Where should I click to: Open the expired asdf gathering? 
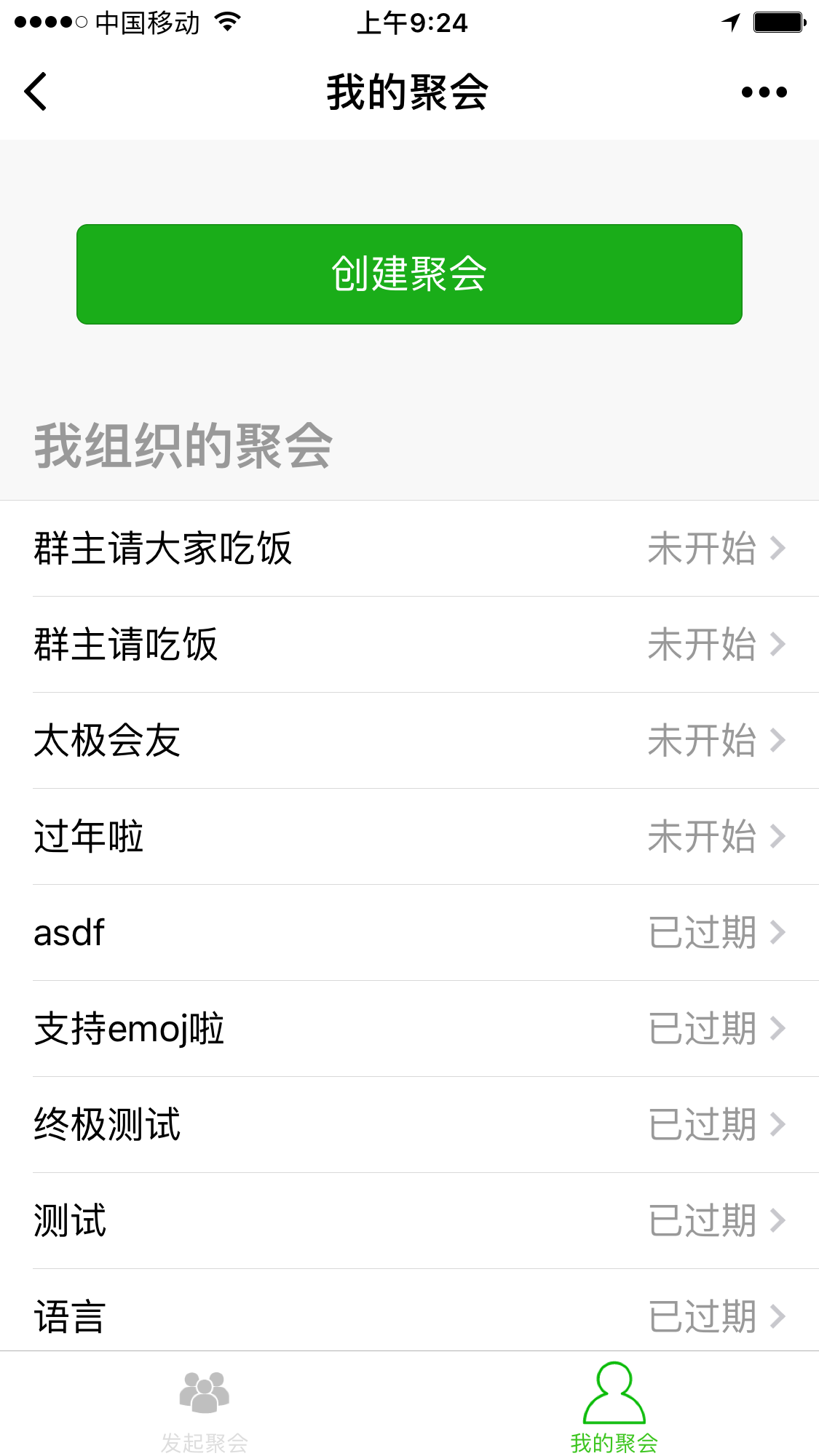(x=409, y=933)
